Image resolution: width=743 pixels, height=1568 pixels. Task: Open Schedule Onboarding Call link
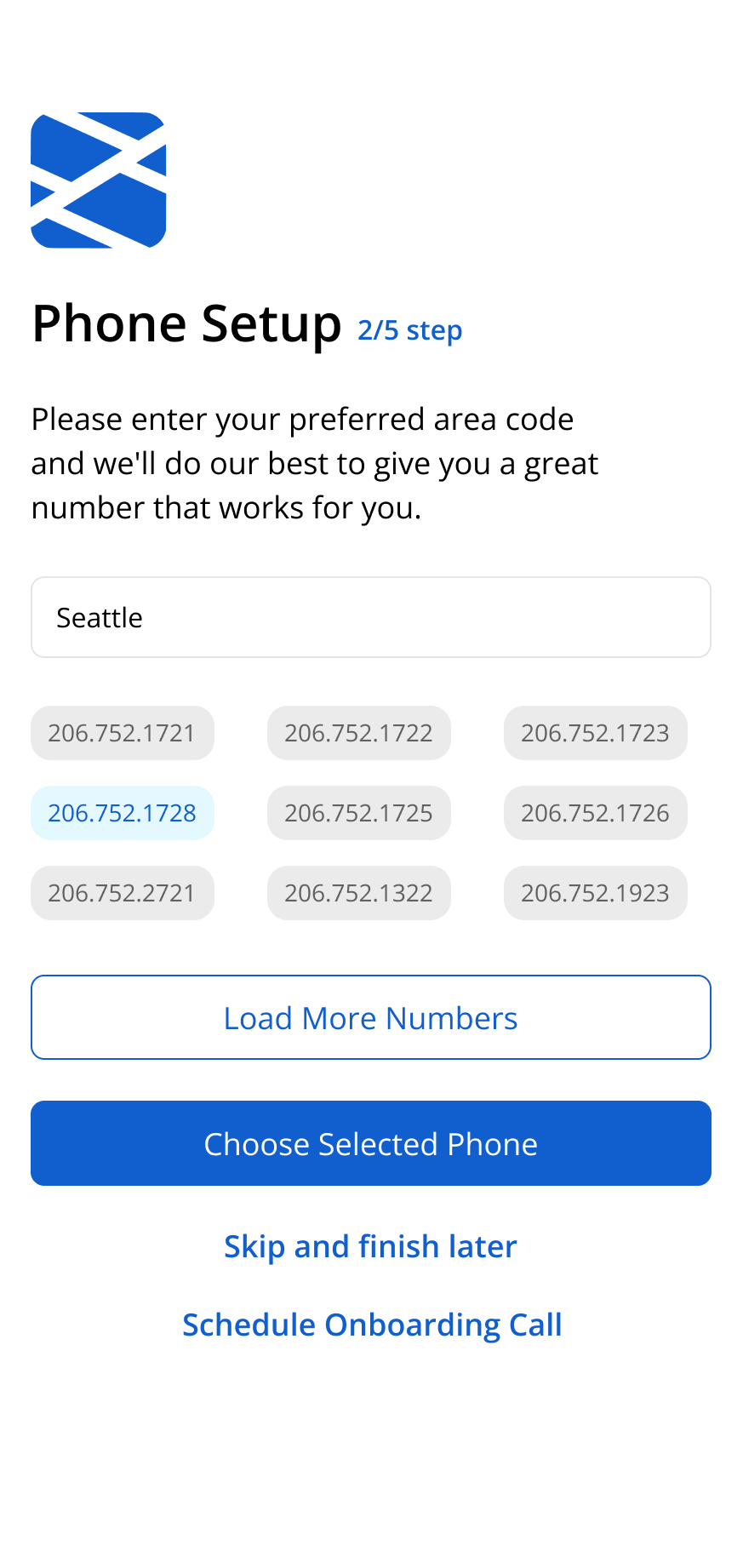372,1325
